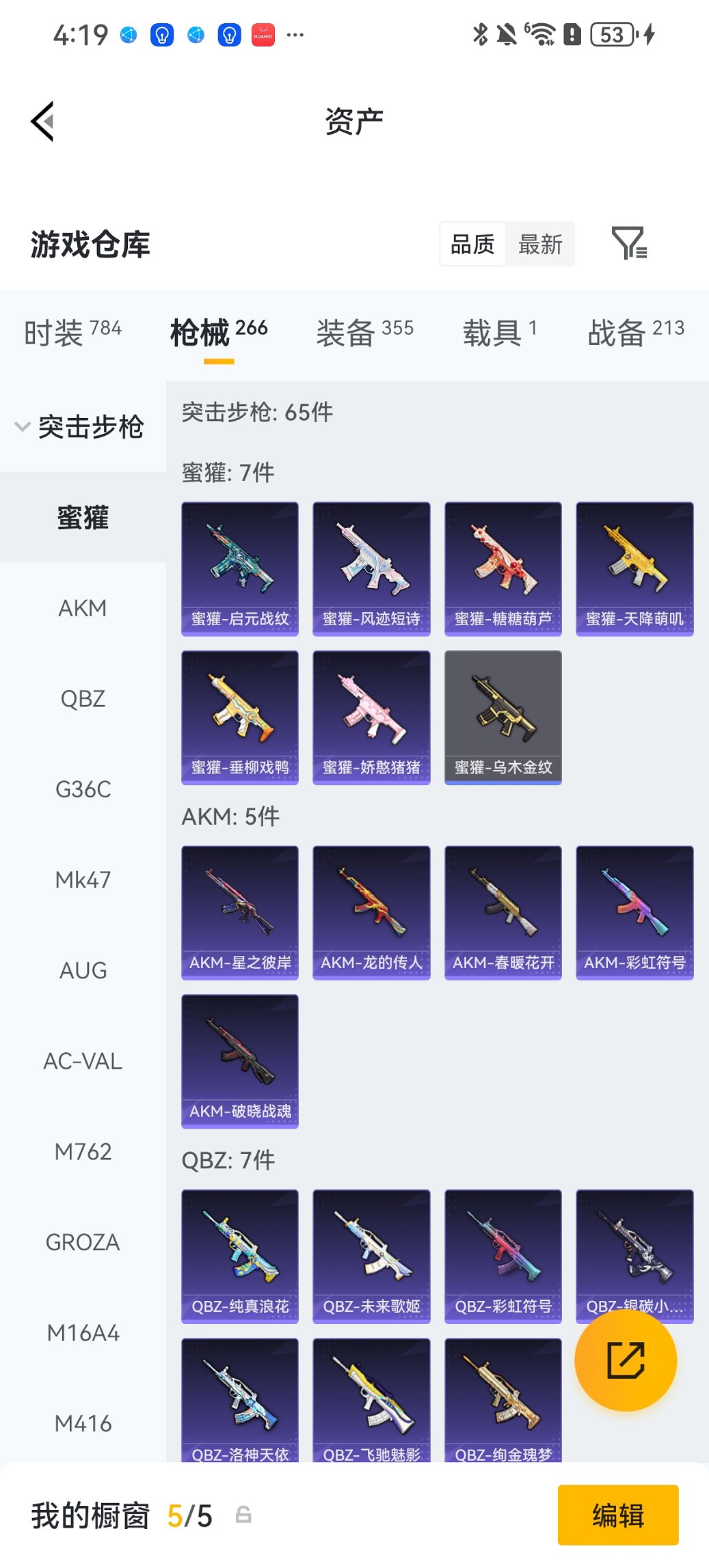The height and width of the screenshot is (1568, 709).
Task: Open the 蜜獾-启元战纹 skin
Action: click(240, 568)
